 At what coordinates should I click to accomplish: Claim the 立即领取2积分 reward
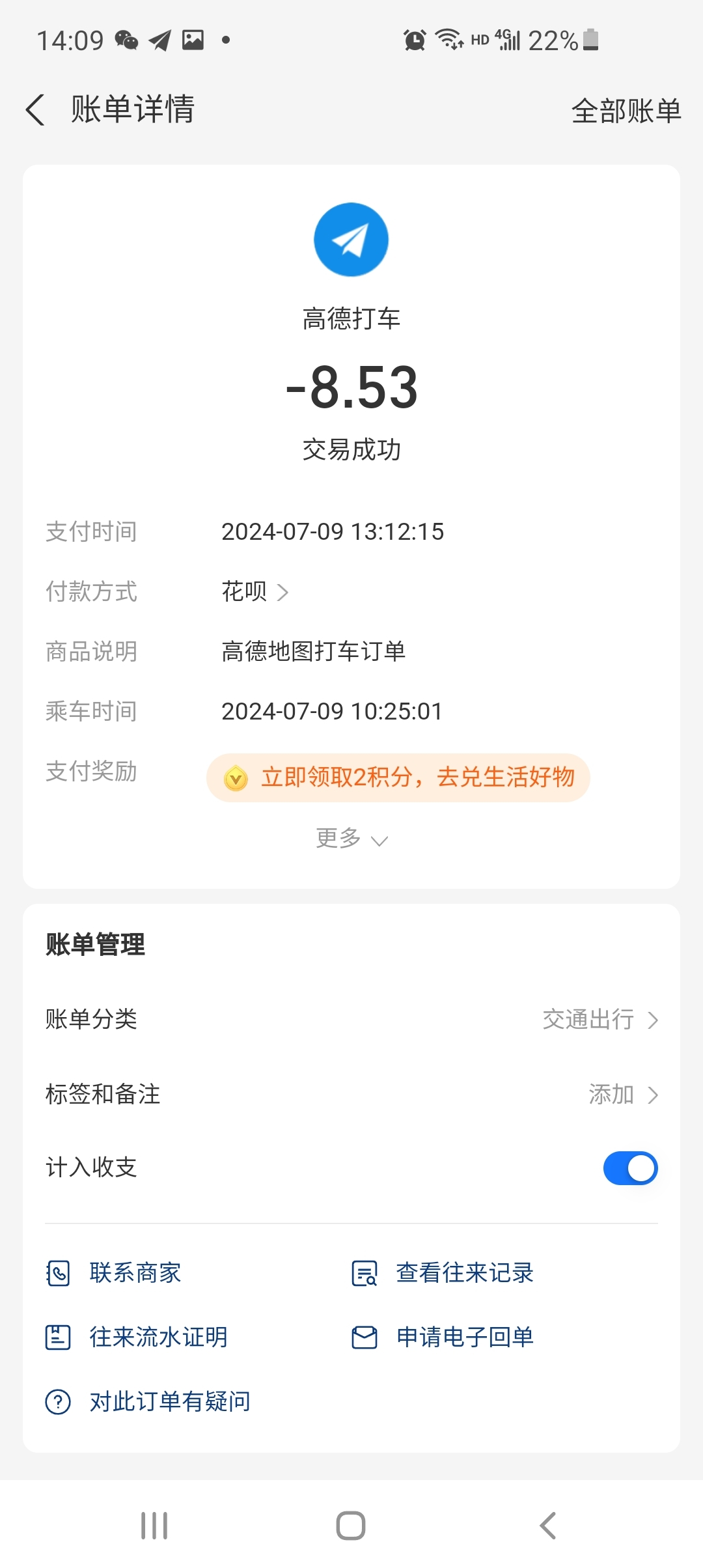pos(398,777)
